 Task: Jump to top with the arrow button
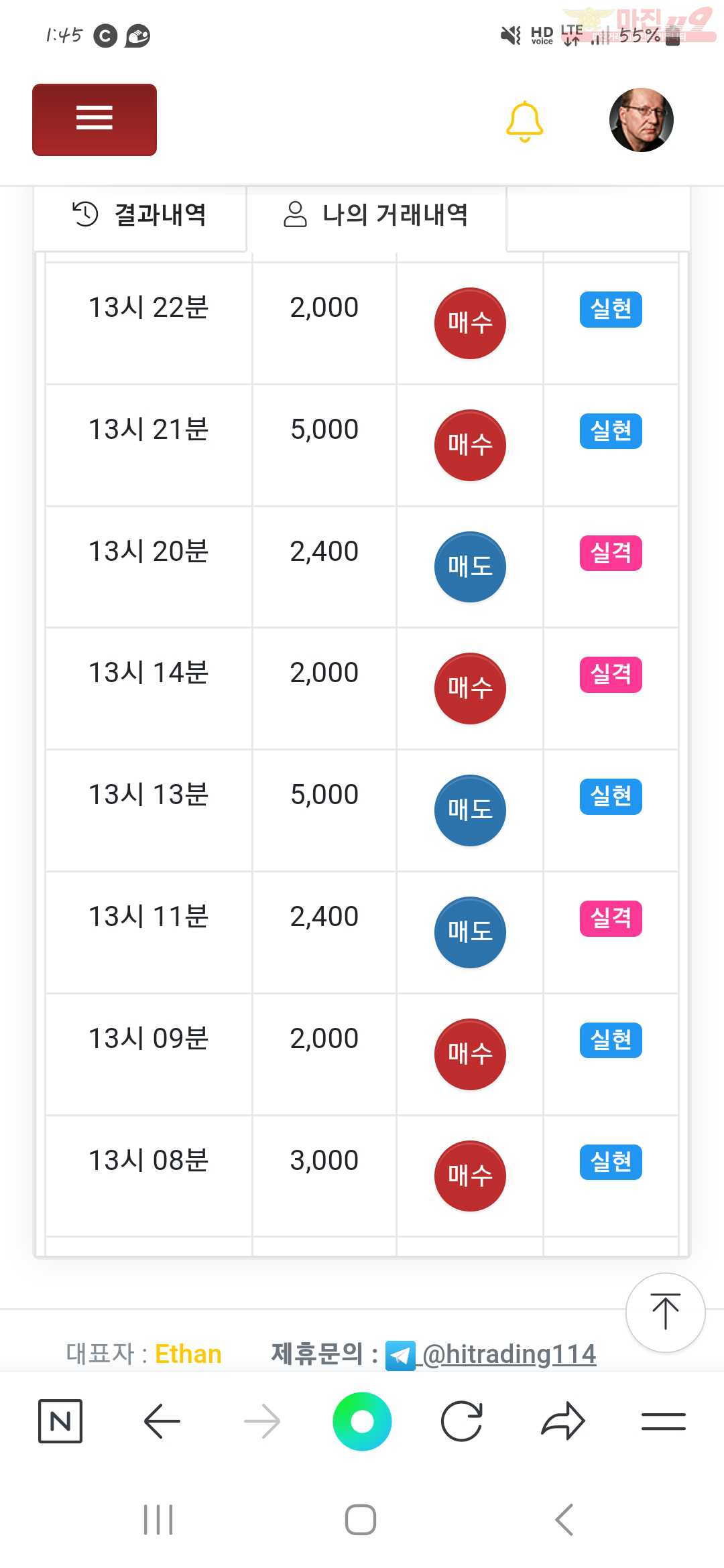coord(665,1312)
